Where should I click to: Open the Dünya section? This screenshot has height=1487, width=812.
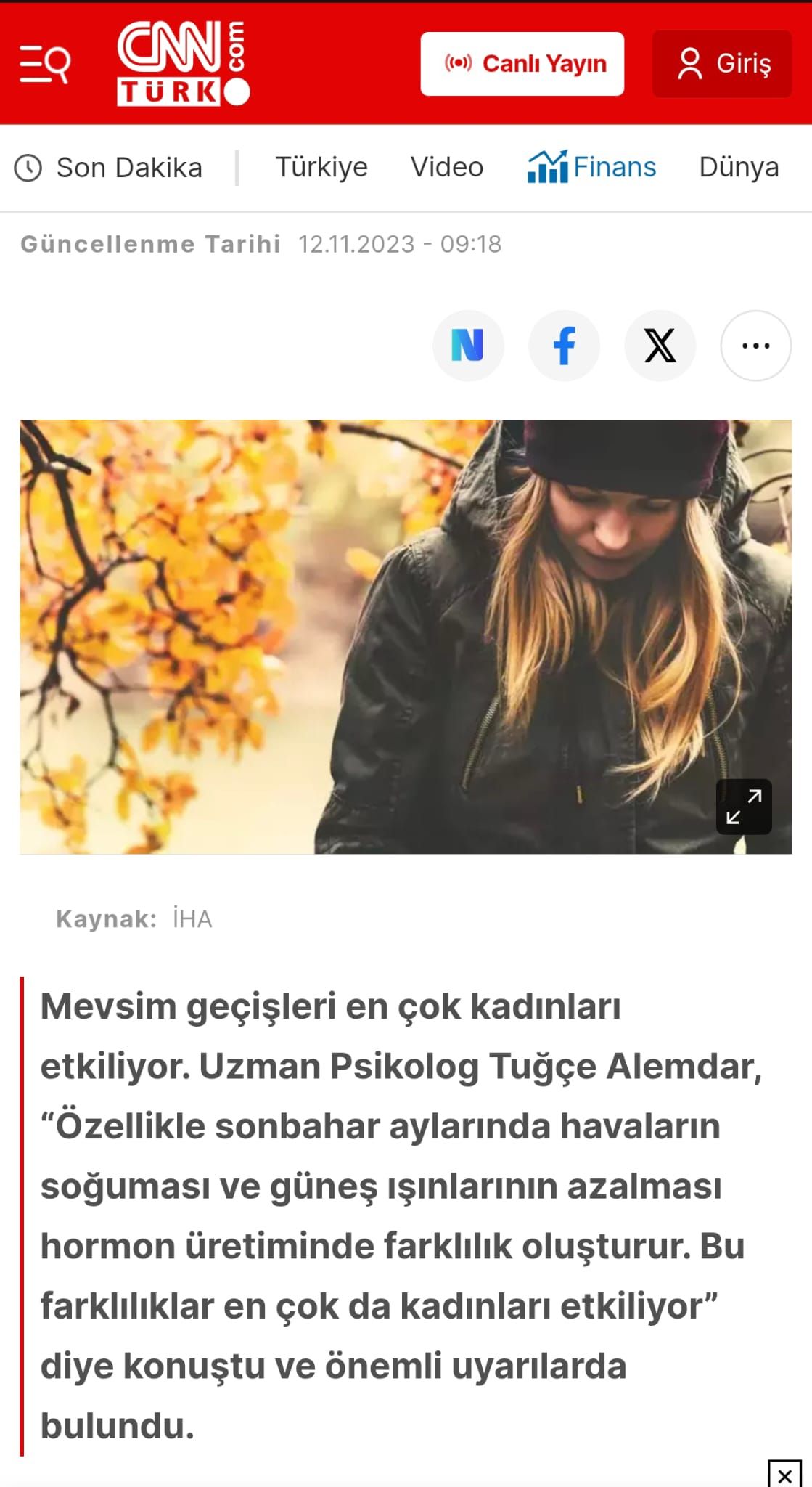pyautogui.click(x=739, y=167)
